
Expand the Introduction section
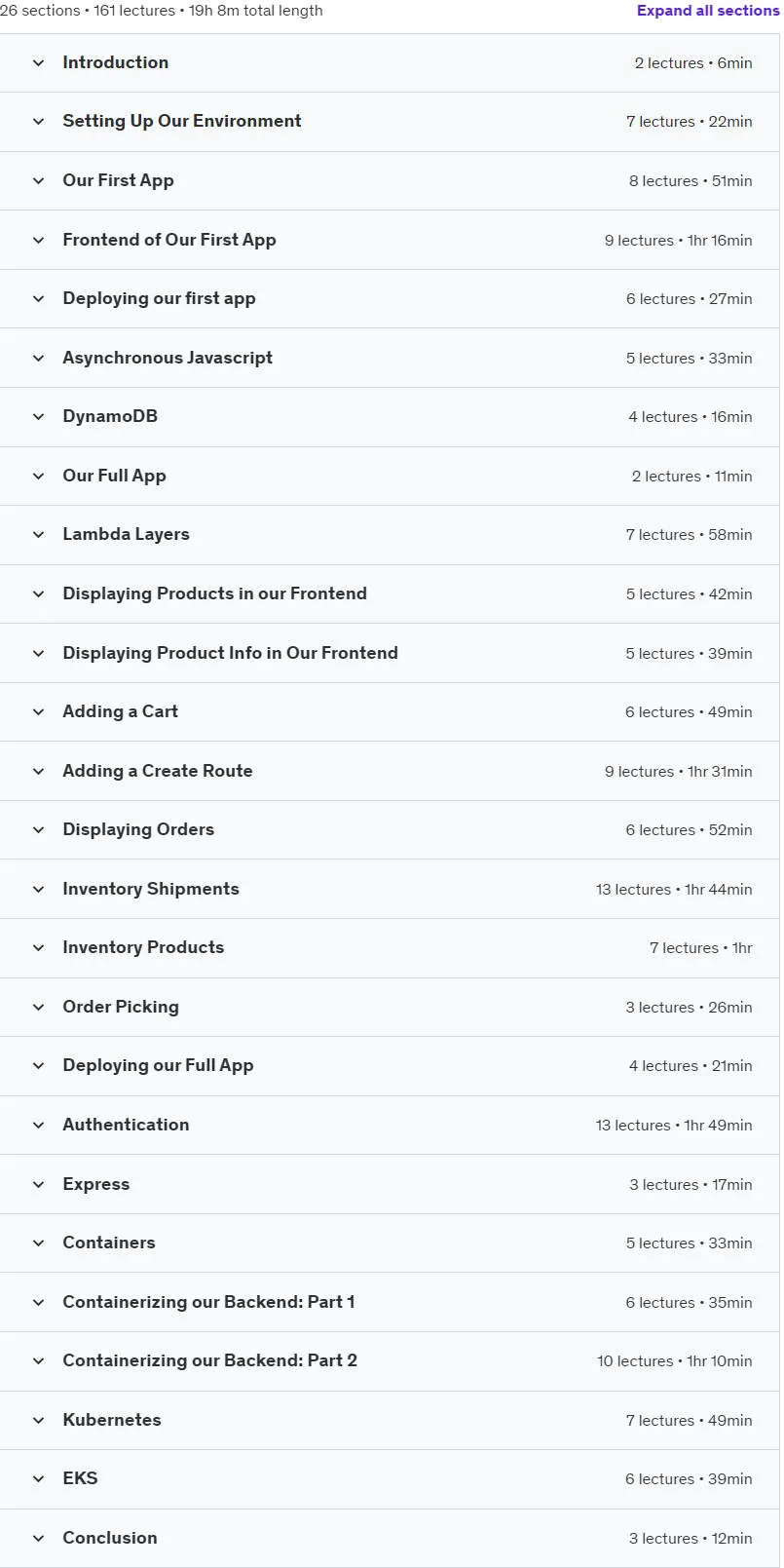coord(390,63)
